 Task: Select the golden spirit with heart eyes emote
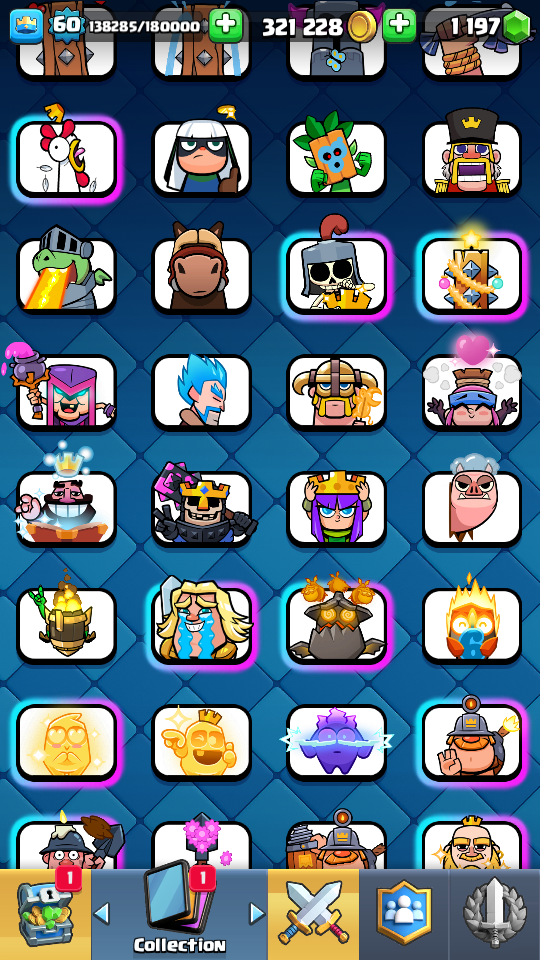[x=67, y=742]
